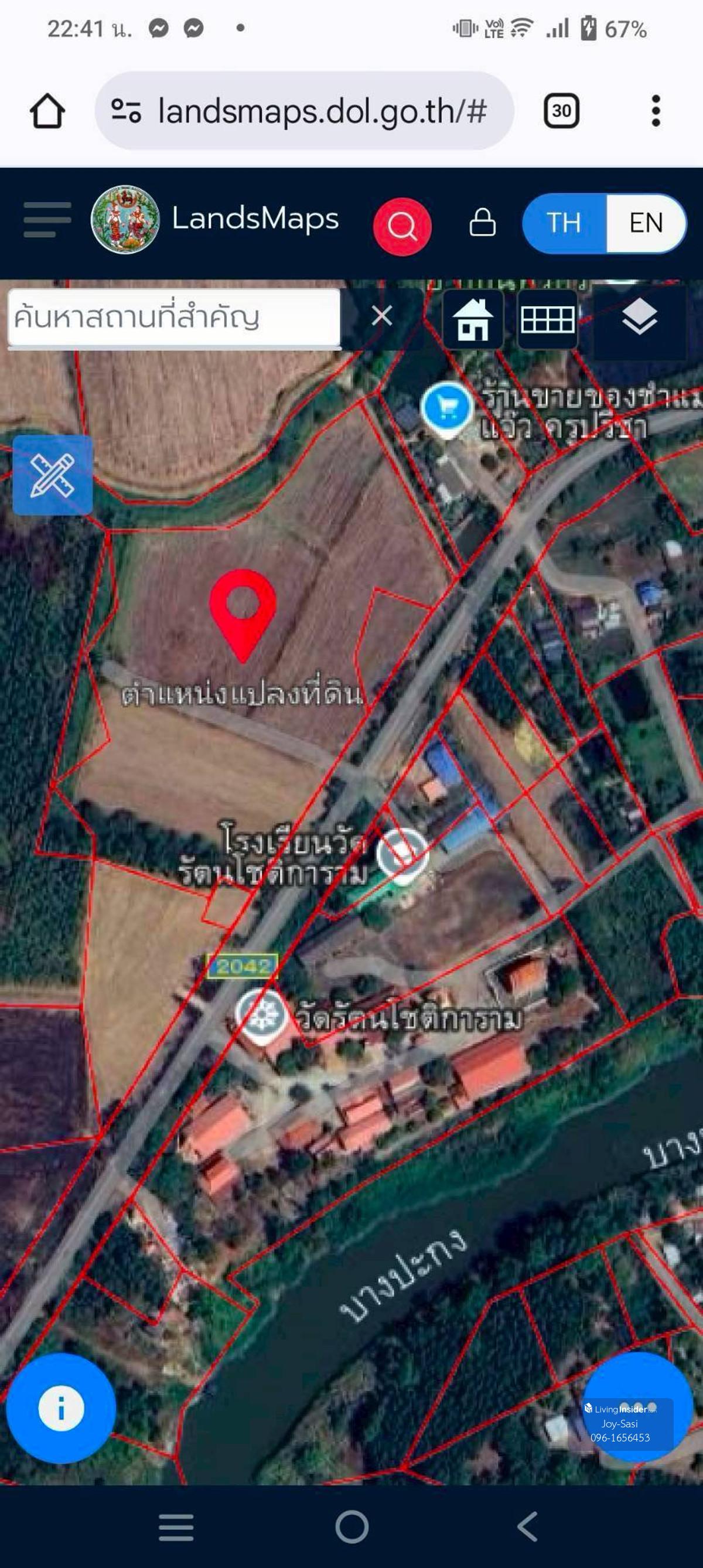Open the browser tab switcher
This screenshot has width=703, height=1568.
click(561, 111)
